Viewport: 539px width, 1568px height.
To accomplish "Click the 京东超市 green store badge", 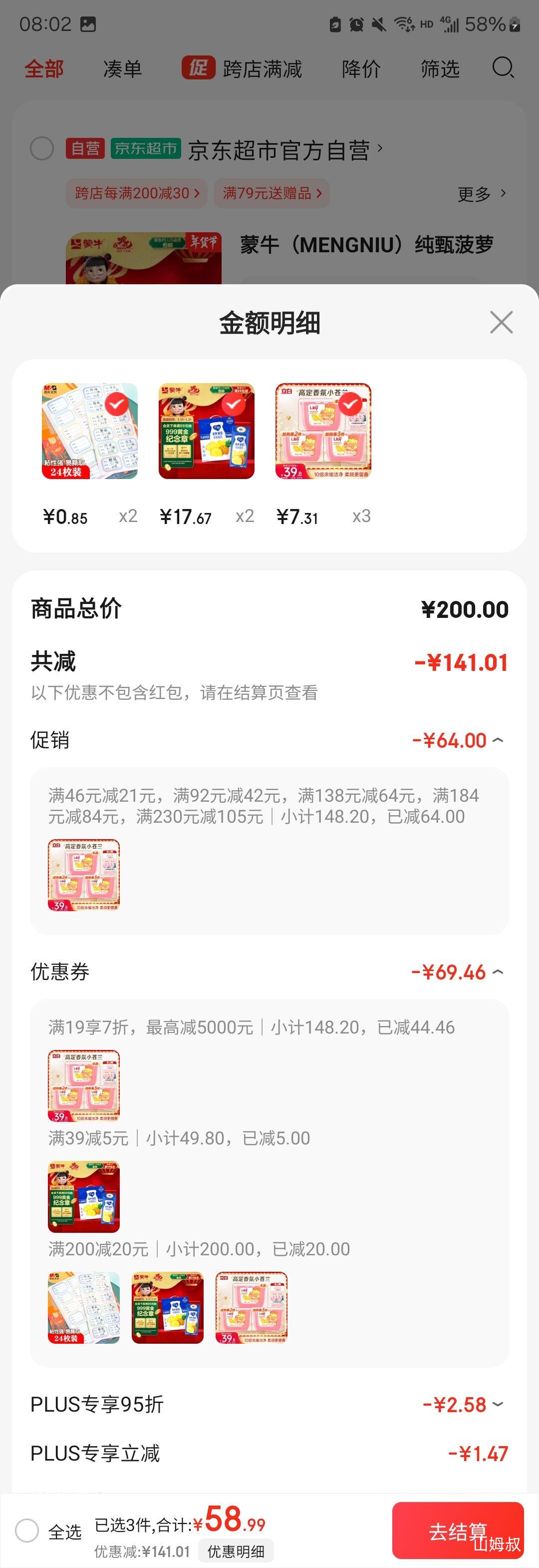I will (x=146, y=148).
